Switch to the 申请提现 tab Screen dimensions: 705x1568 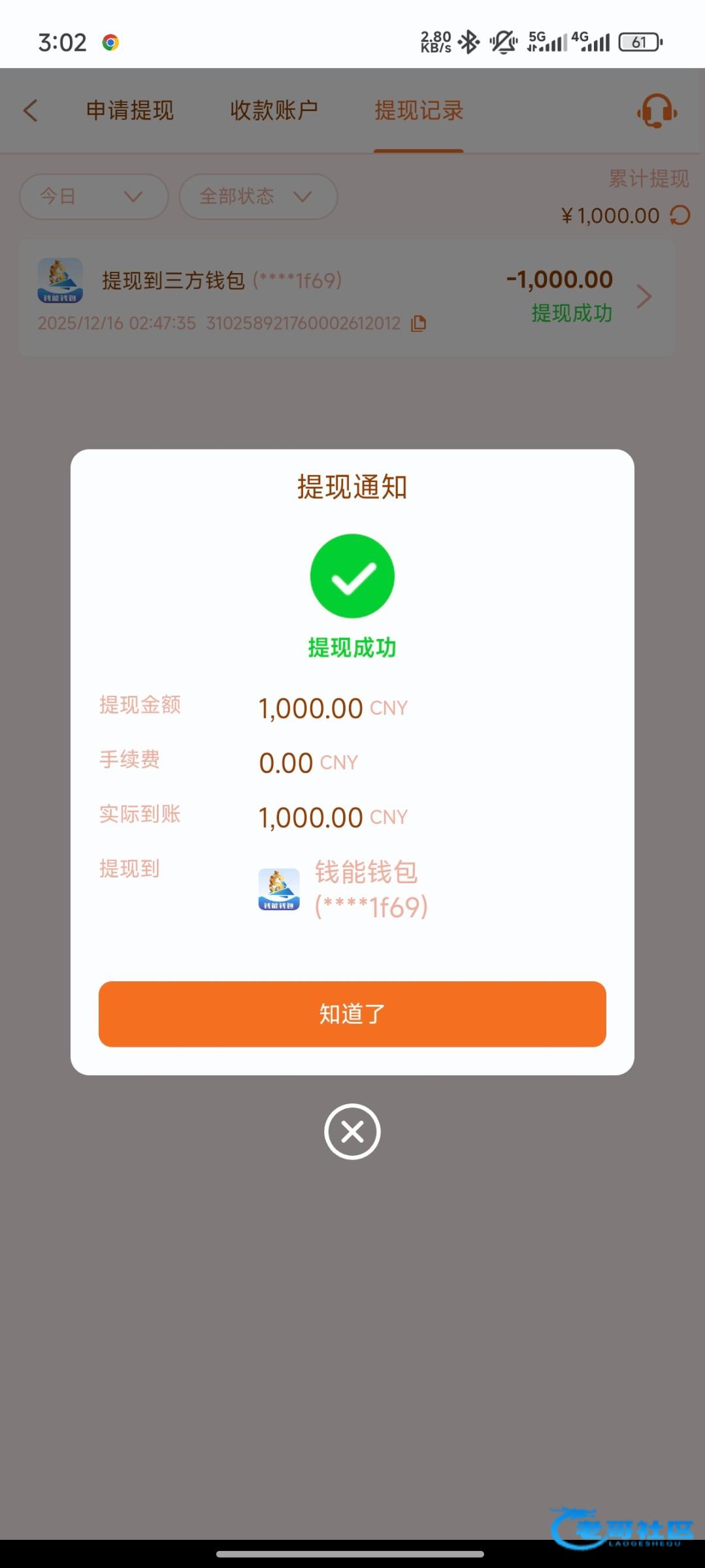coord(130,110)
